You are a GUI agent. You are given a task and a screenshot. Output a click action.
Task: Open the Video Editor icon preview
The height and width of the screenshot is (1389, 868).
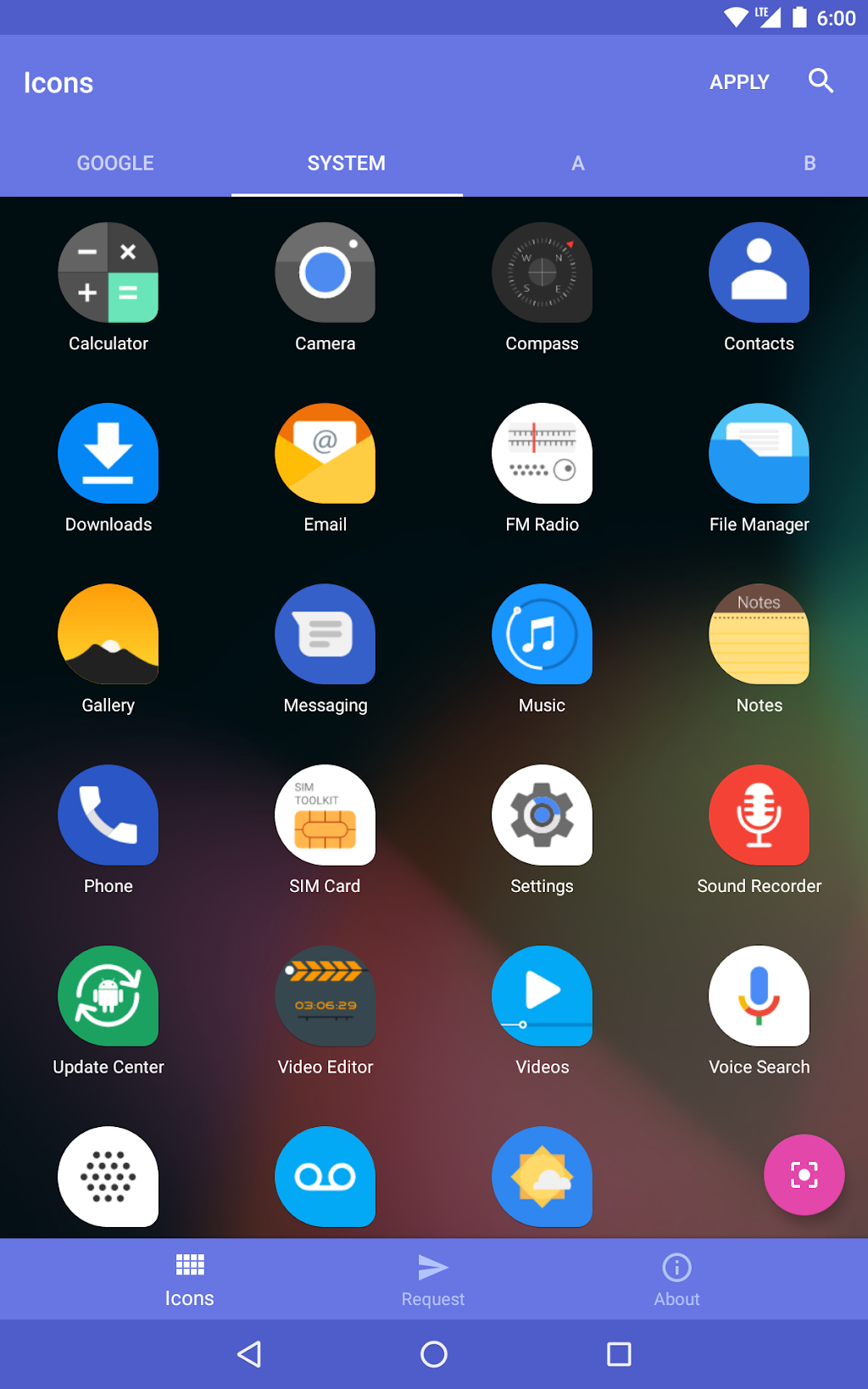[325, 996]
